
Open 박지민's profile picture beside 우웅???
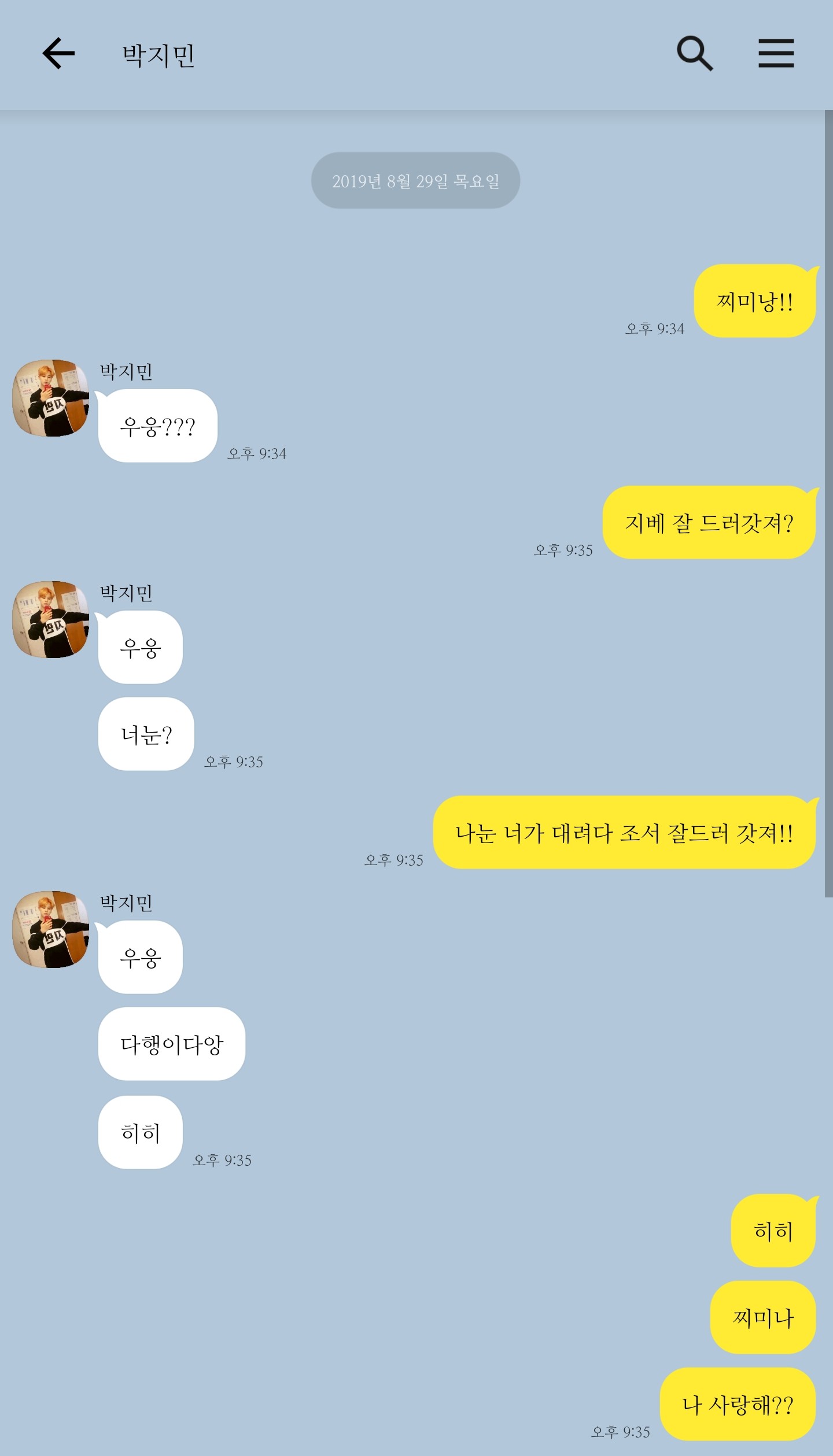click(x=51, y=398)
